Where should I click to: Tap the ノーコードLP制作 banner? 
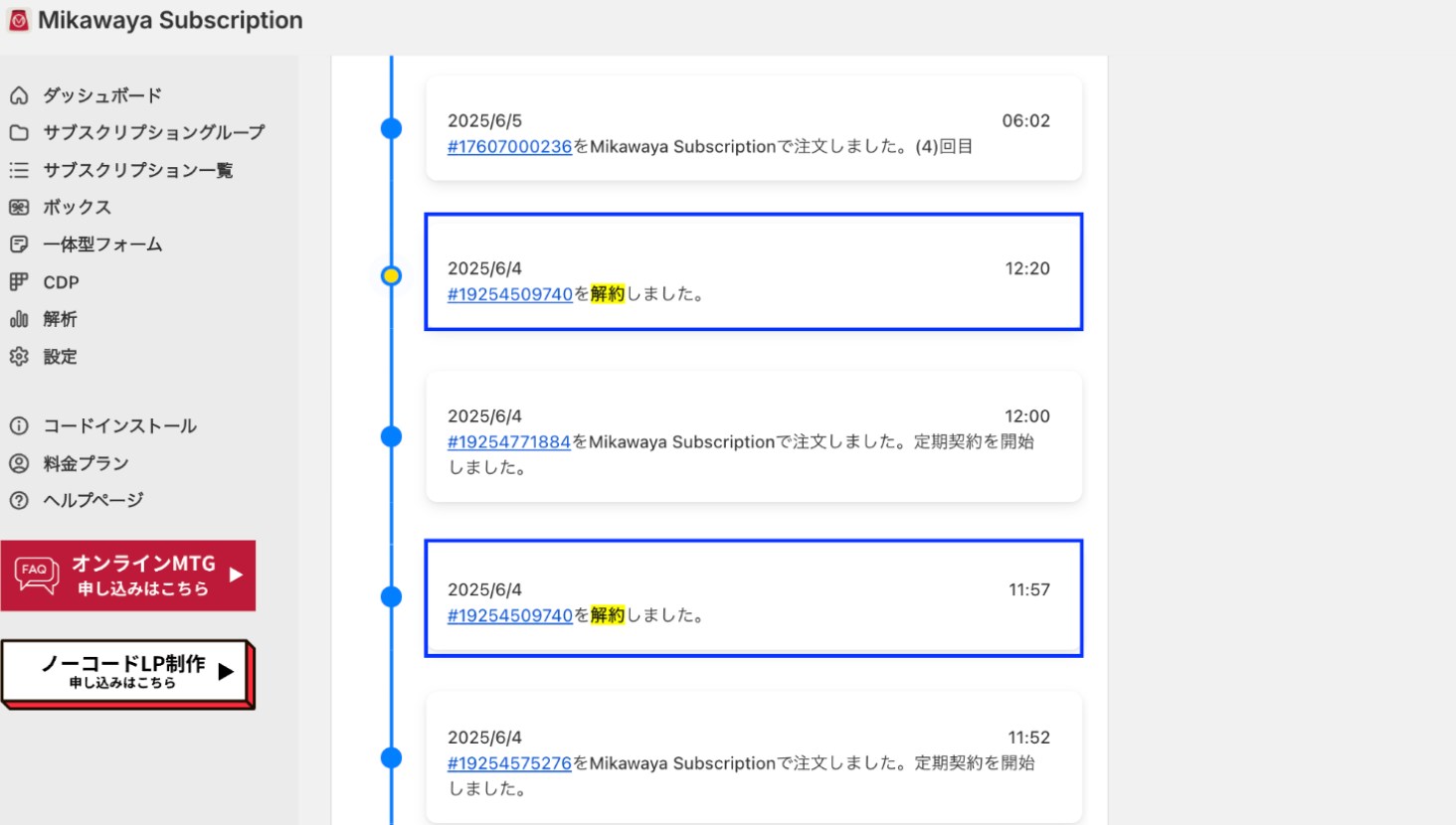(126, 673)
